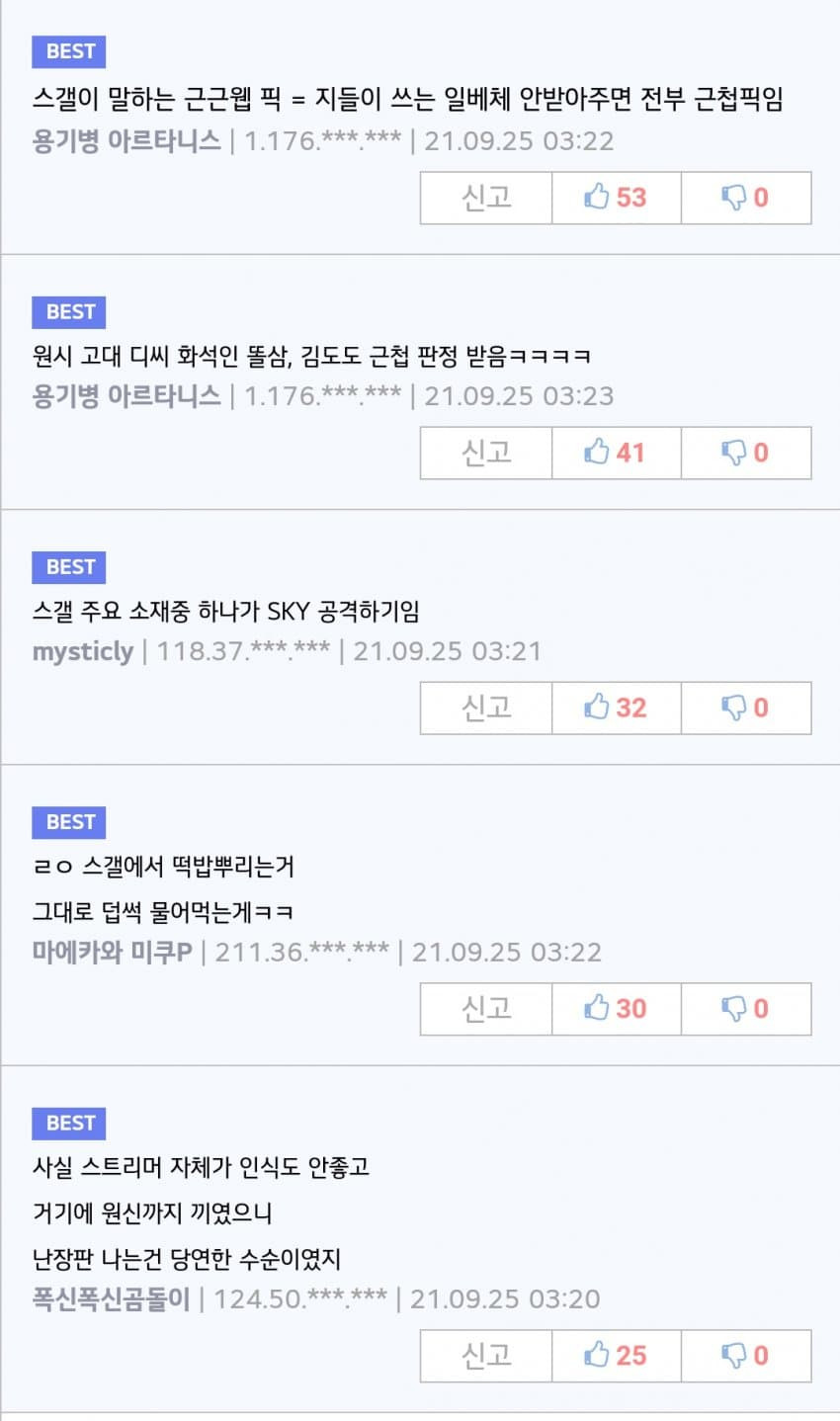This screenshot has height=1421, width=840.
Task: Downvote the comment with 41 likes
Action: pyautogui.click(x=745, y=453)
